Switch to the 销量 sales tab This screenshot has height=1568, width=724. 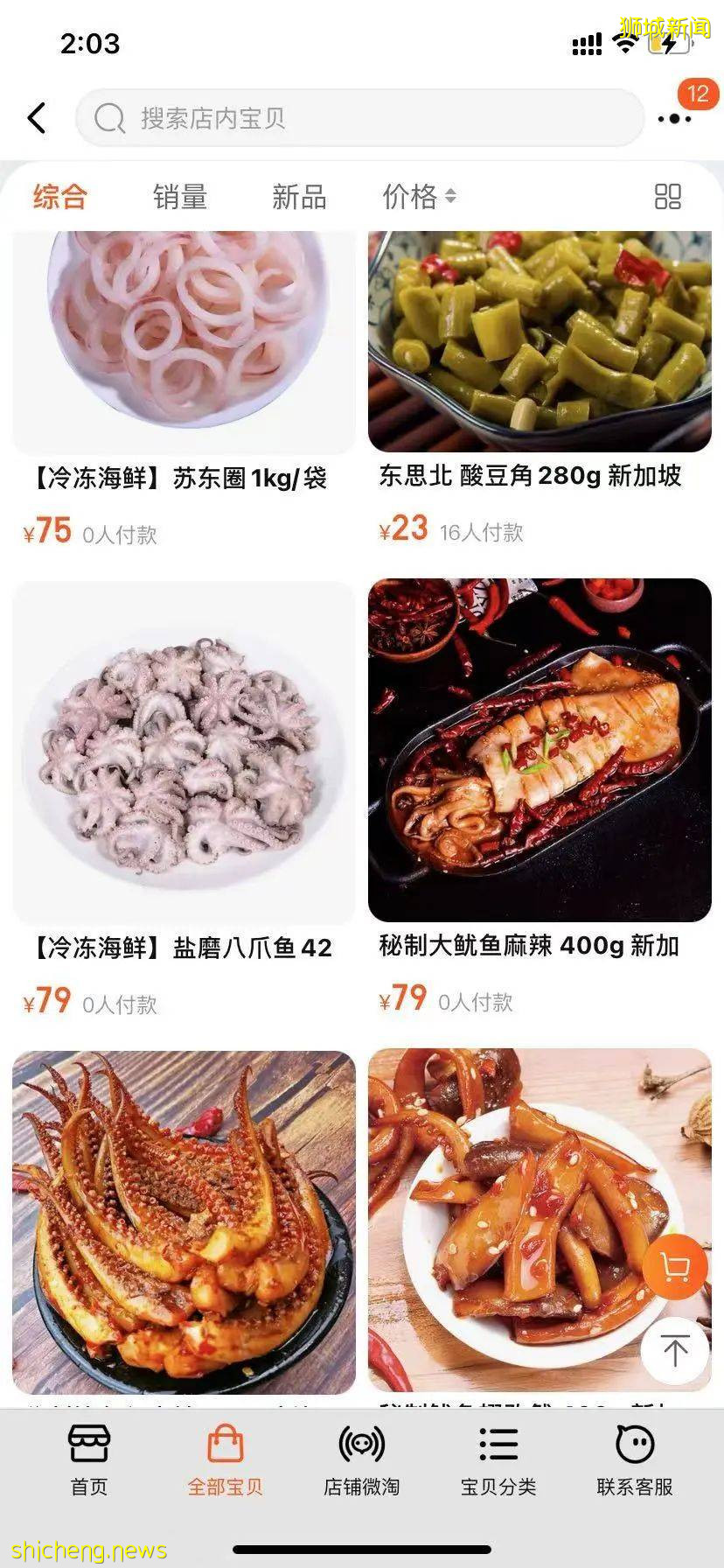[178, 198]
